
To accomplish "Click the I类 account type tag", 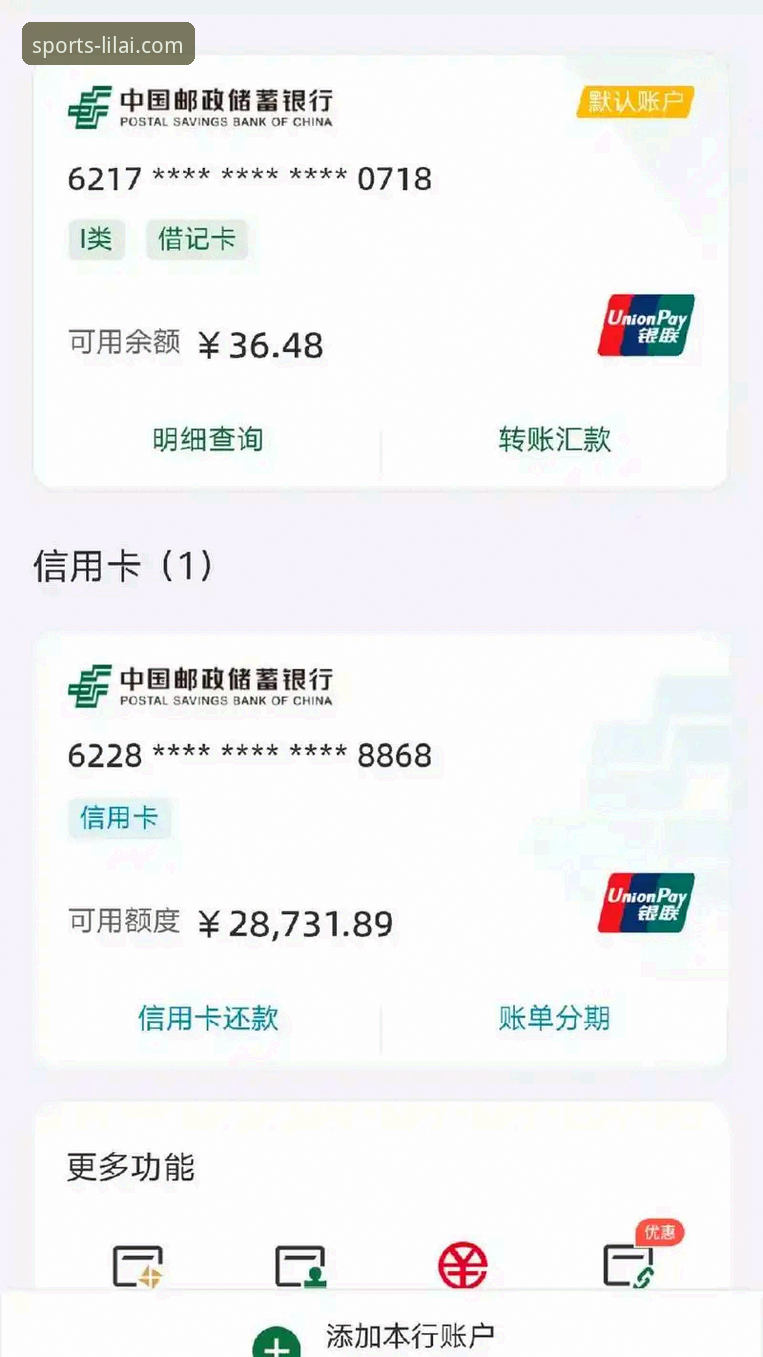I will pyautogui.click(x=96, y=239).
